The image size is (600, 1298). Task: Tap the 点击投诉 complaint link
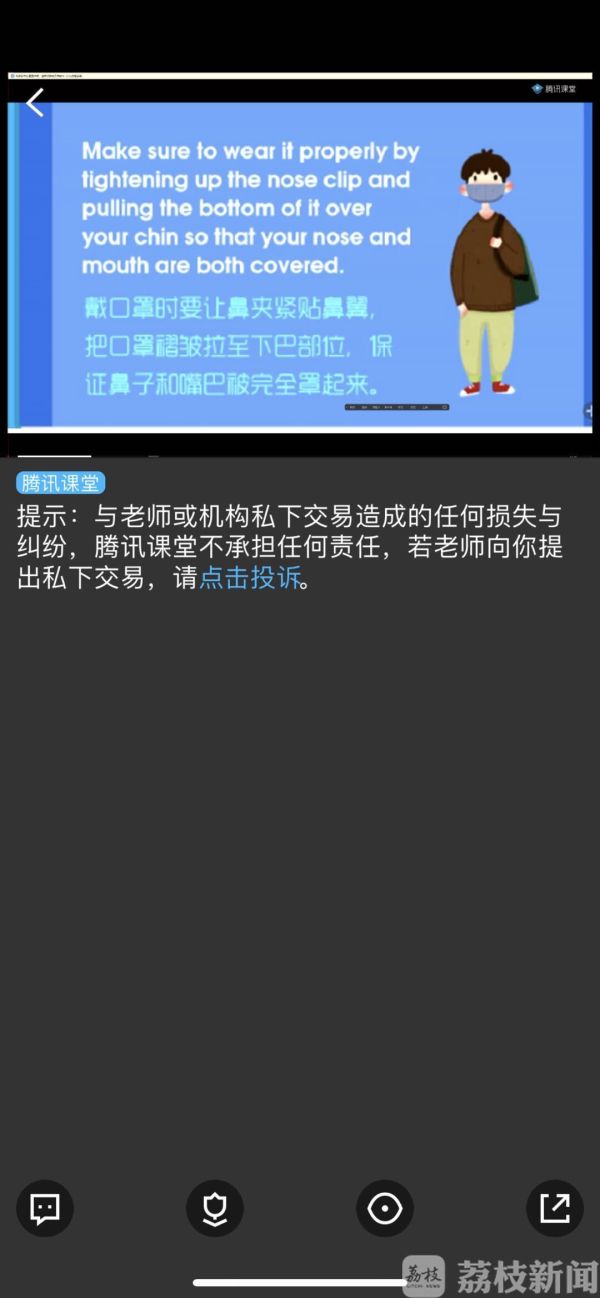point(249,578)
